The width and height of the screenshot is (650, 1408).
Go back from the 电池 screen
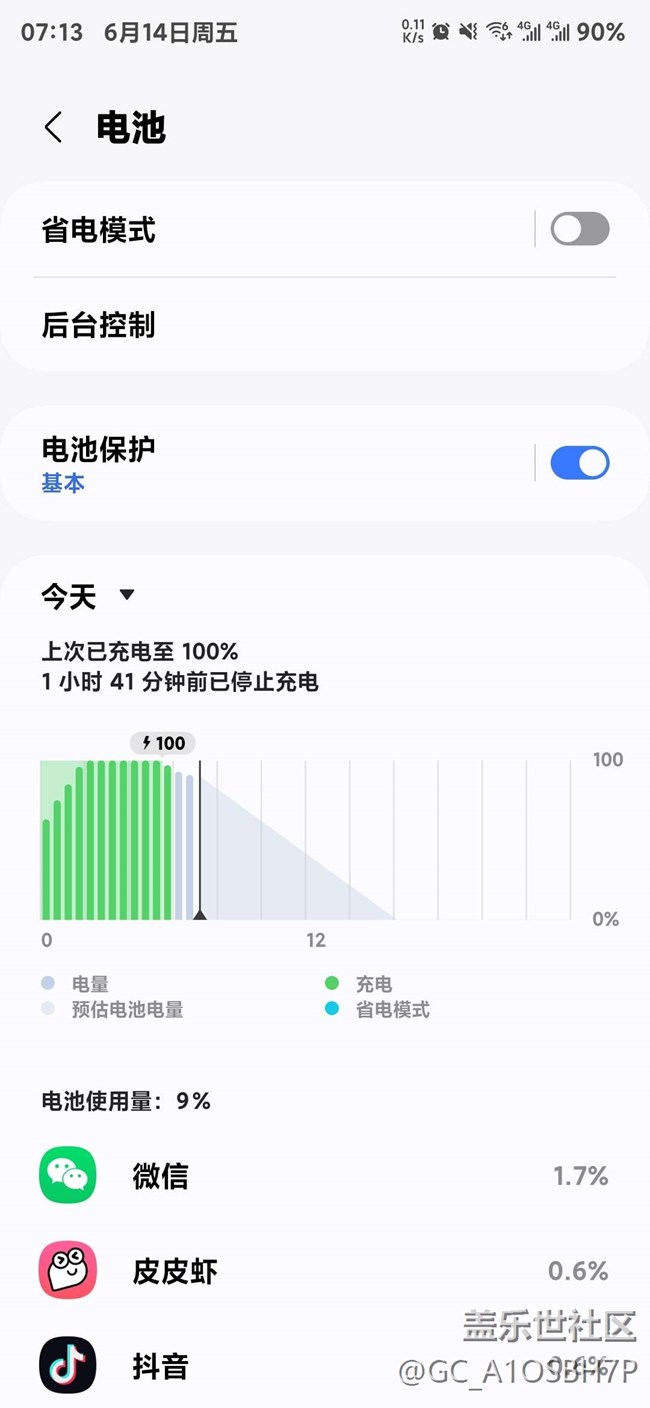point(54,128)
